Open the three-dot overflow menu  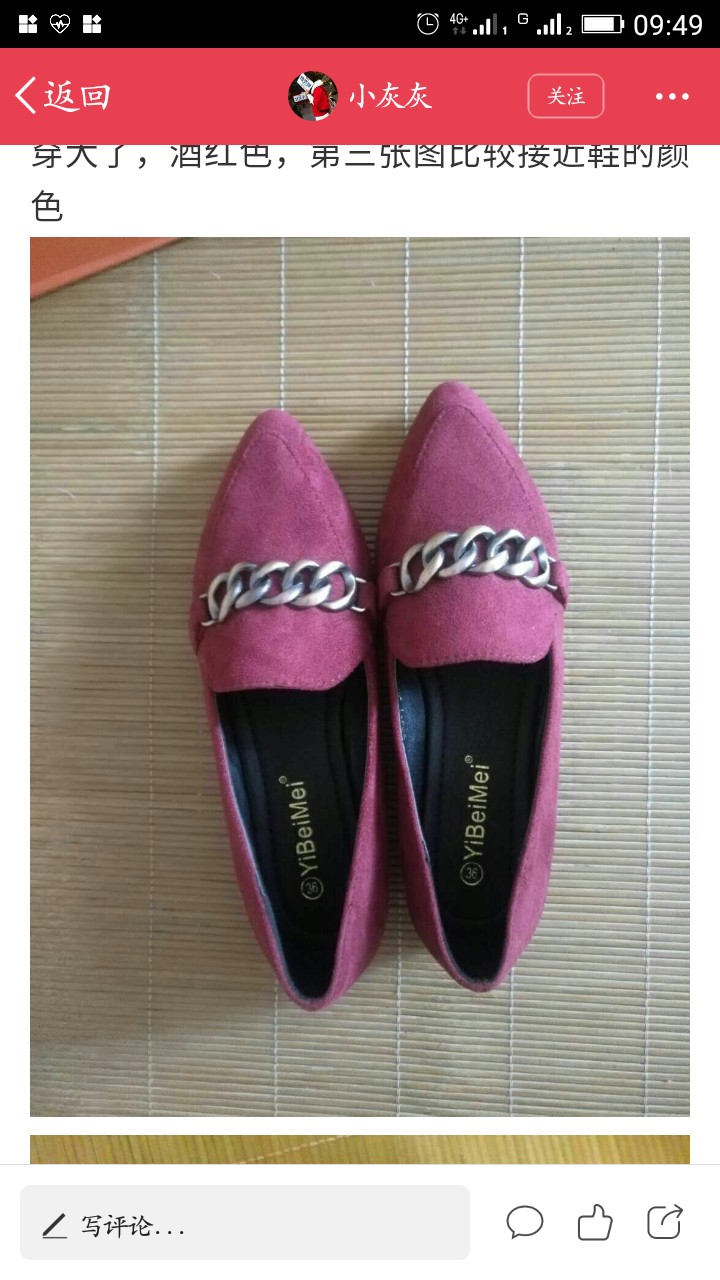click(x=672, y=97)
